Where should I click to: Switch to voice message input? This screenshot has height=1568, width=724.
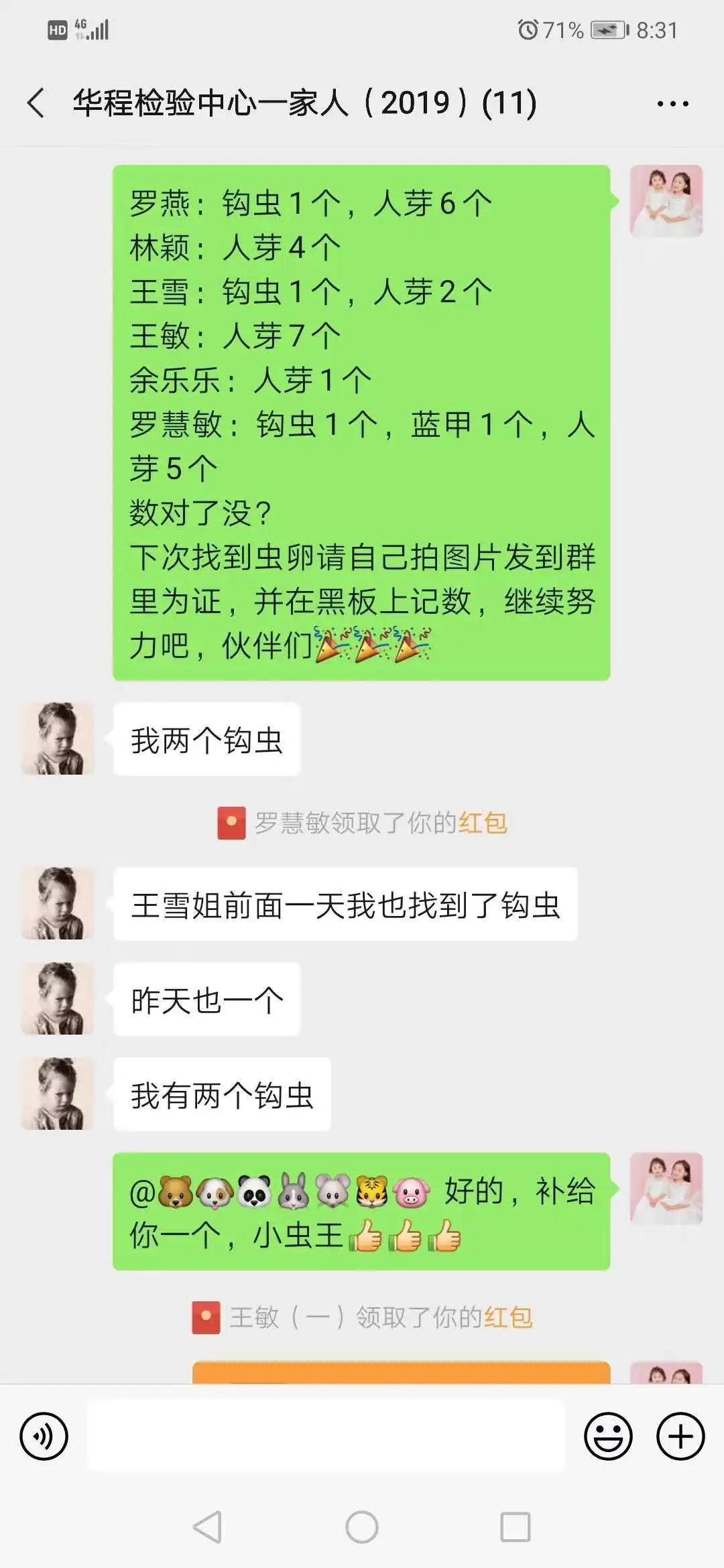44,1436
